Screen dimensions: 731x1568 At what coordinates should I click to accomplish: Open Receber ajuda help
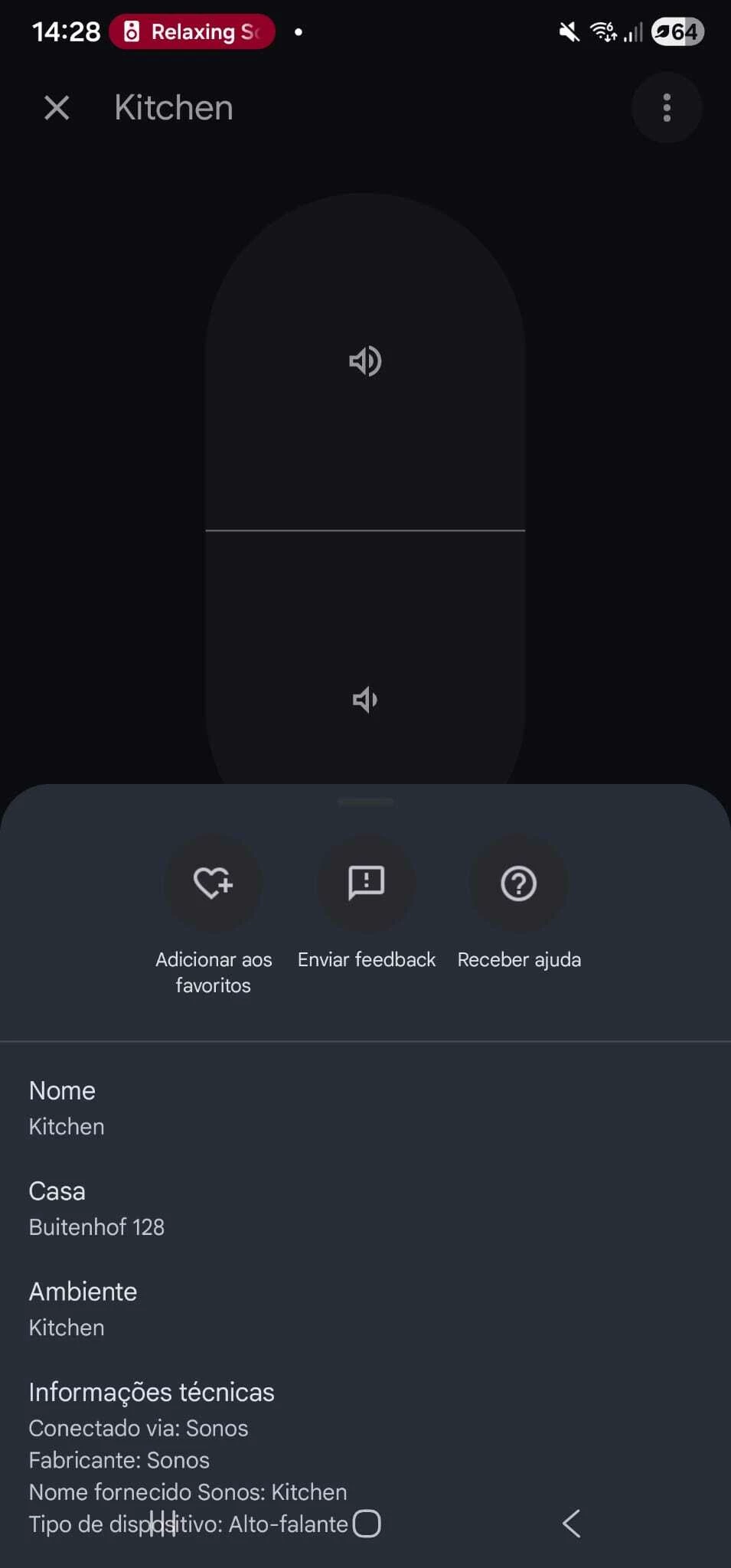(518, 884)
